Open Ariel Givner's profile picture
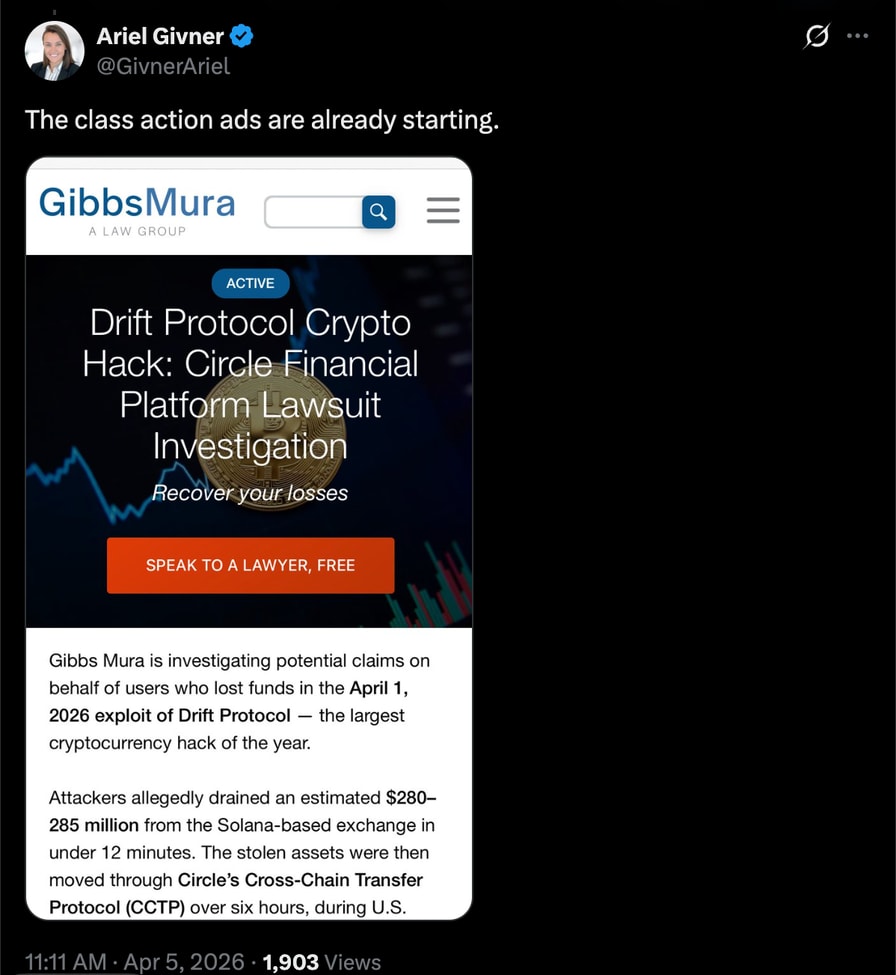The width and height of the screenshot is (896, 975). click(x=54, y=51)
